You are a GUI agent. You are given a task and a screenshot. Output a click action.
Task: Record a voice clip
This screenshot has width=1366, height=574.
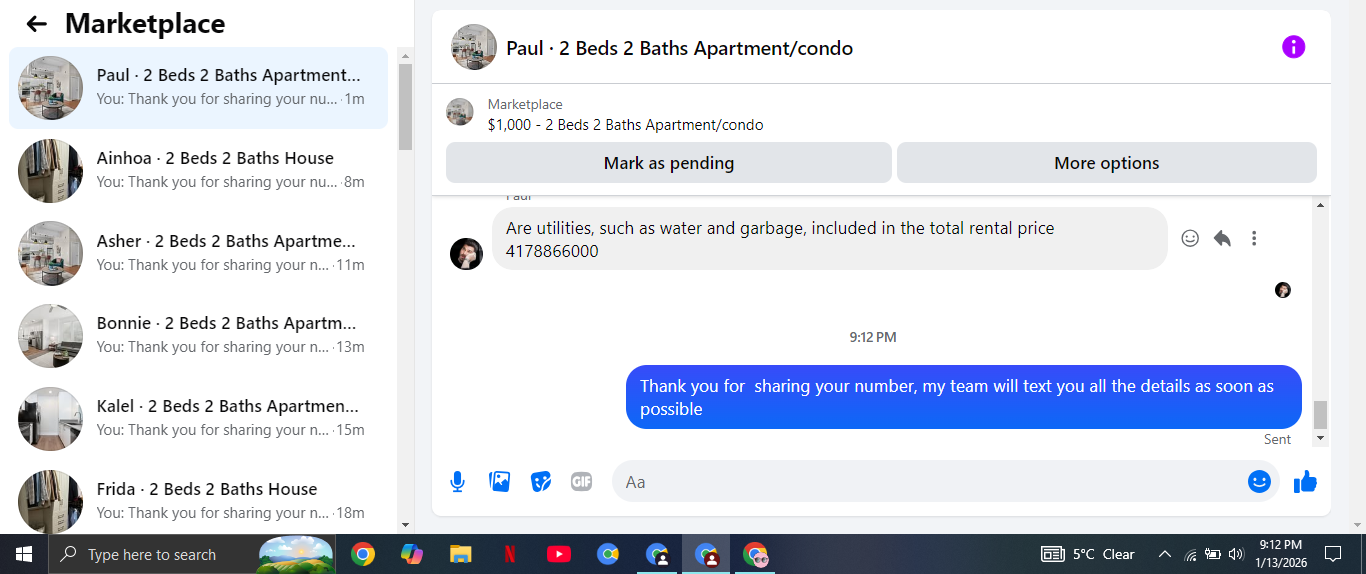pyautogui.click(x=457, y=482)
